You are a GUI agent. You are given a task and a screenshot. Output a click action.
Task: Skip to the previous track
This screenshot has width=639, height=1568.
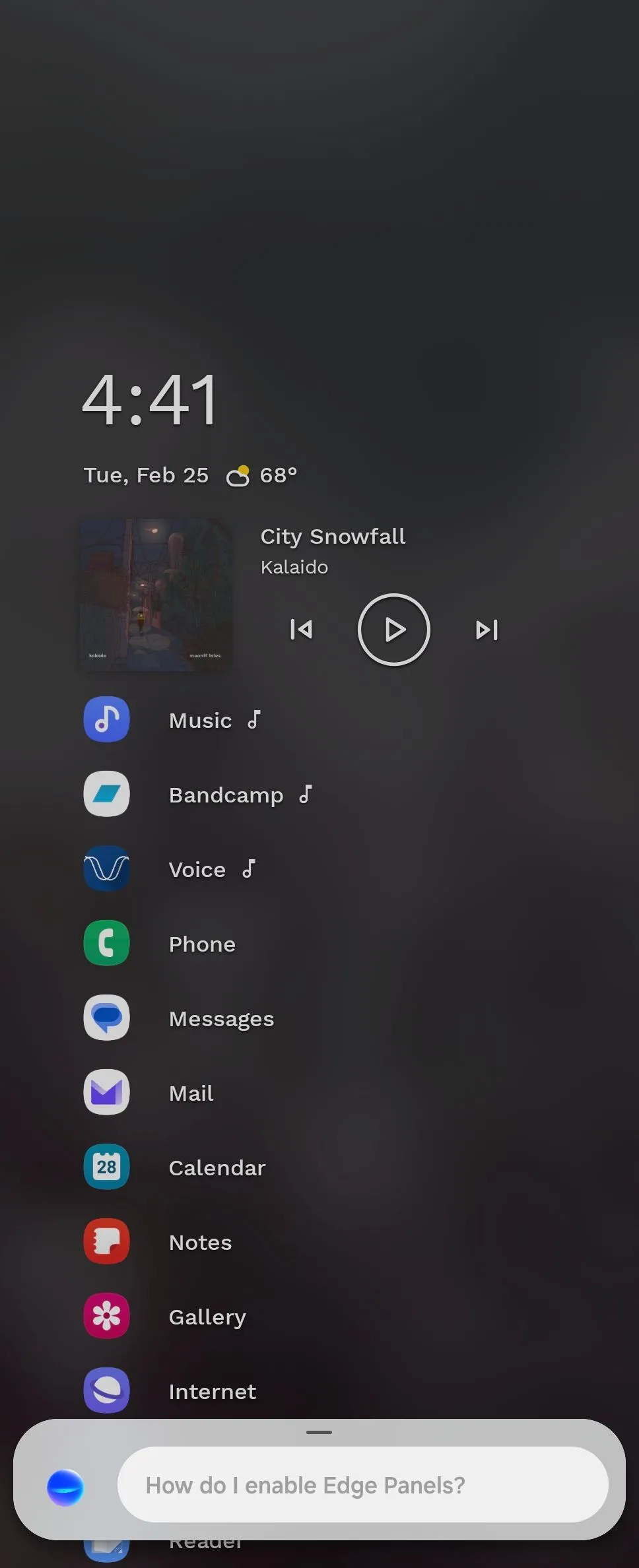[301, 630]
